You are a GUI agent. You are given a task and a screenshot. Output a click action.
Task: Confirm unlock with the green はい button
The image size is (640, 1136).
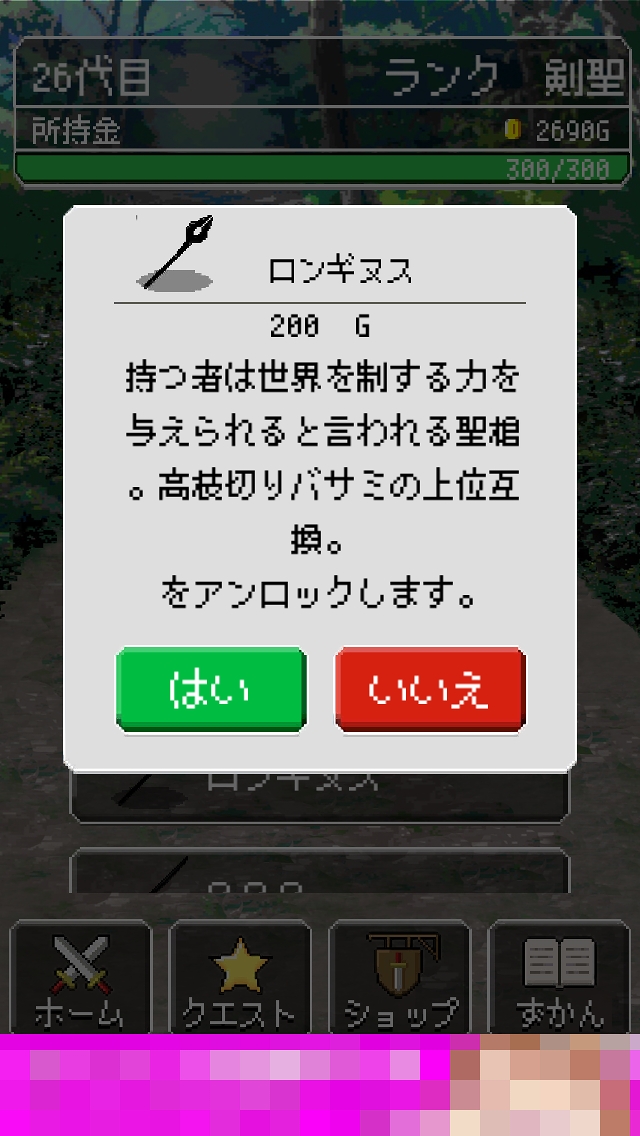[x=210, y=689]
